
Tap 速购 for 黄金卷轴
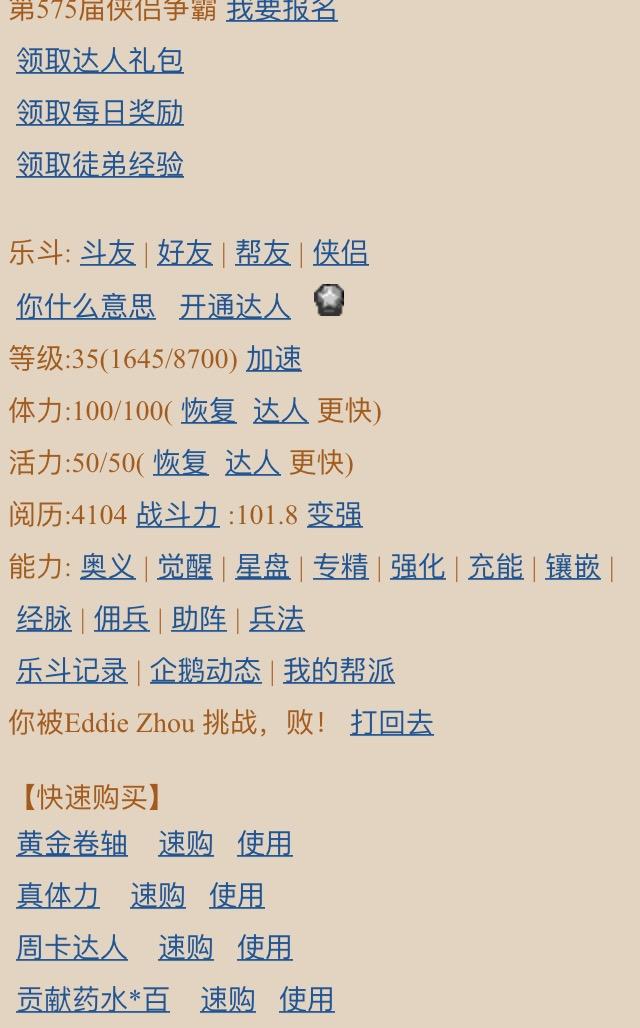[x=186, y=844]
